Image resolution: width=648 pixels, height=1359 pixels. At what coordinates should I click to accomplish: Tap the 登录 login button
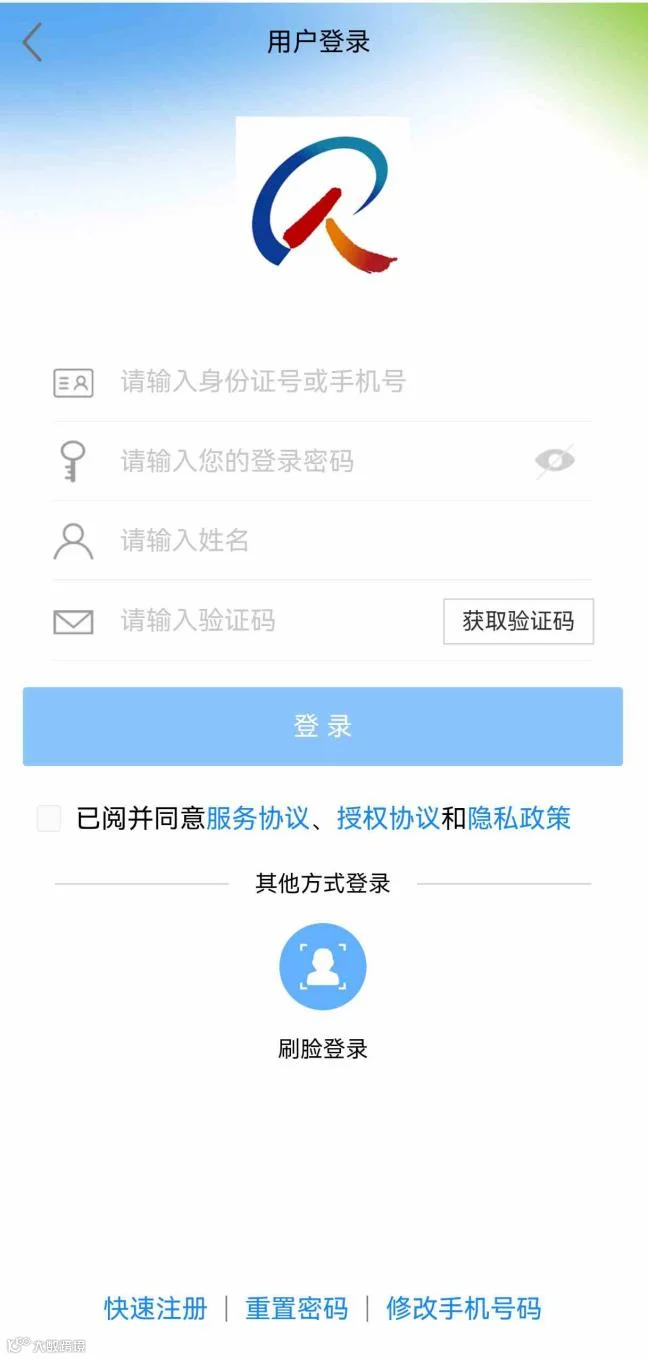point(323,726)
